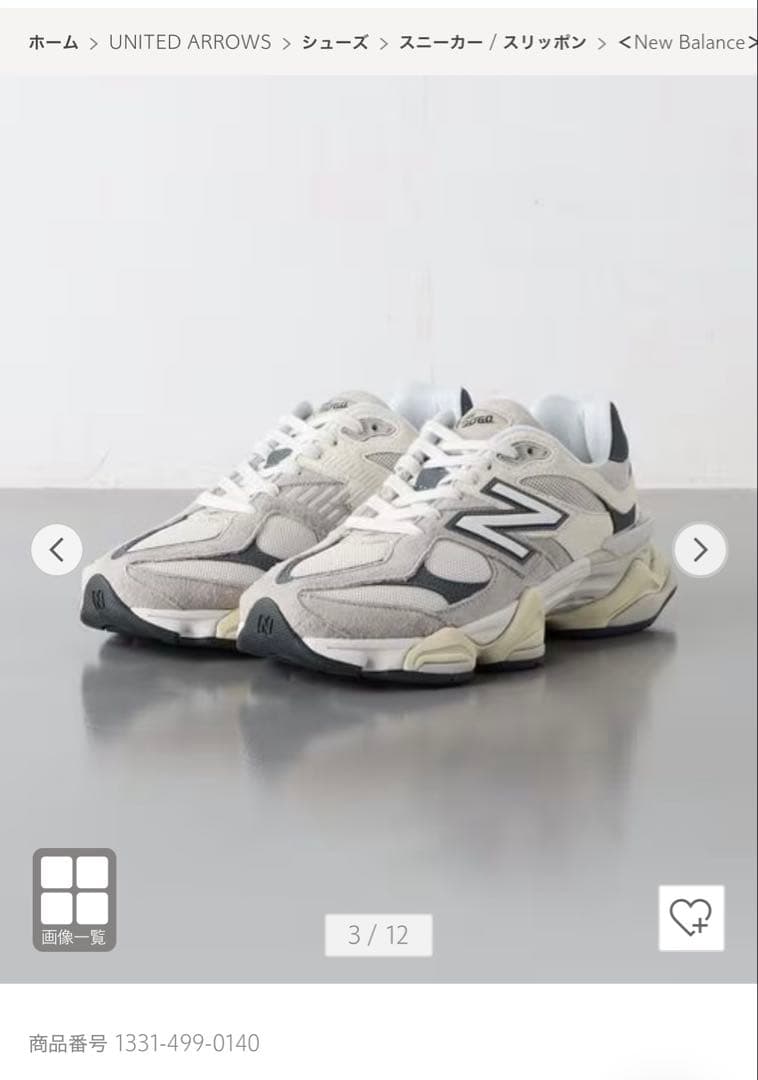This screenshot has height=1080, width=758.
Task: Show the next product image
Action: point(700,549)
